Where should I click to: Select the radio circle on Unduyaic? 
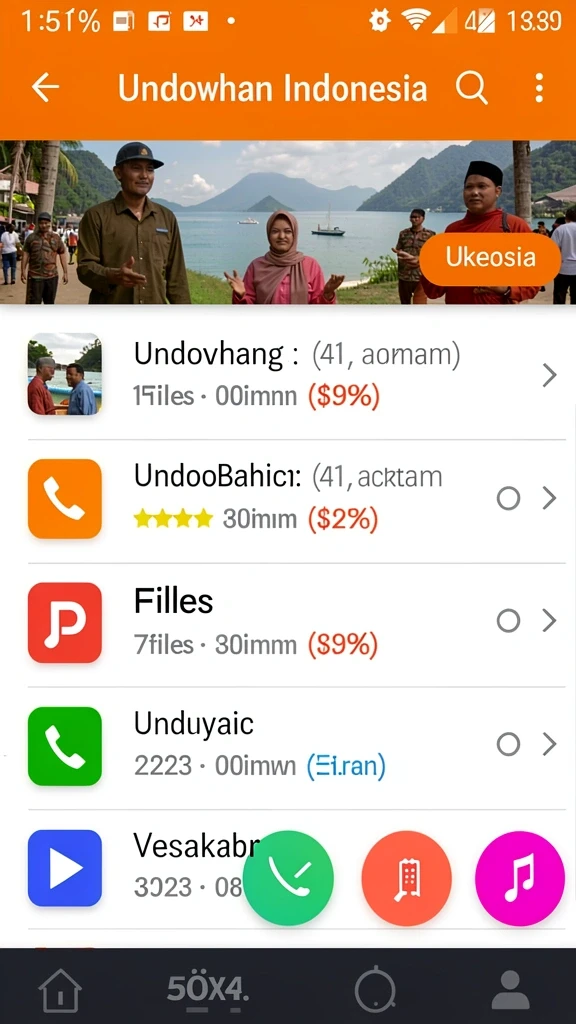pyautogui.click(x=508, y=744)
